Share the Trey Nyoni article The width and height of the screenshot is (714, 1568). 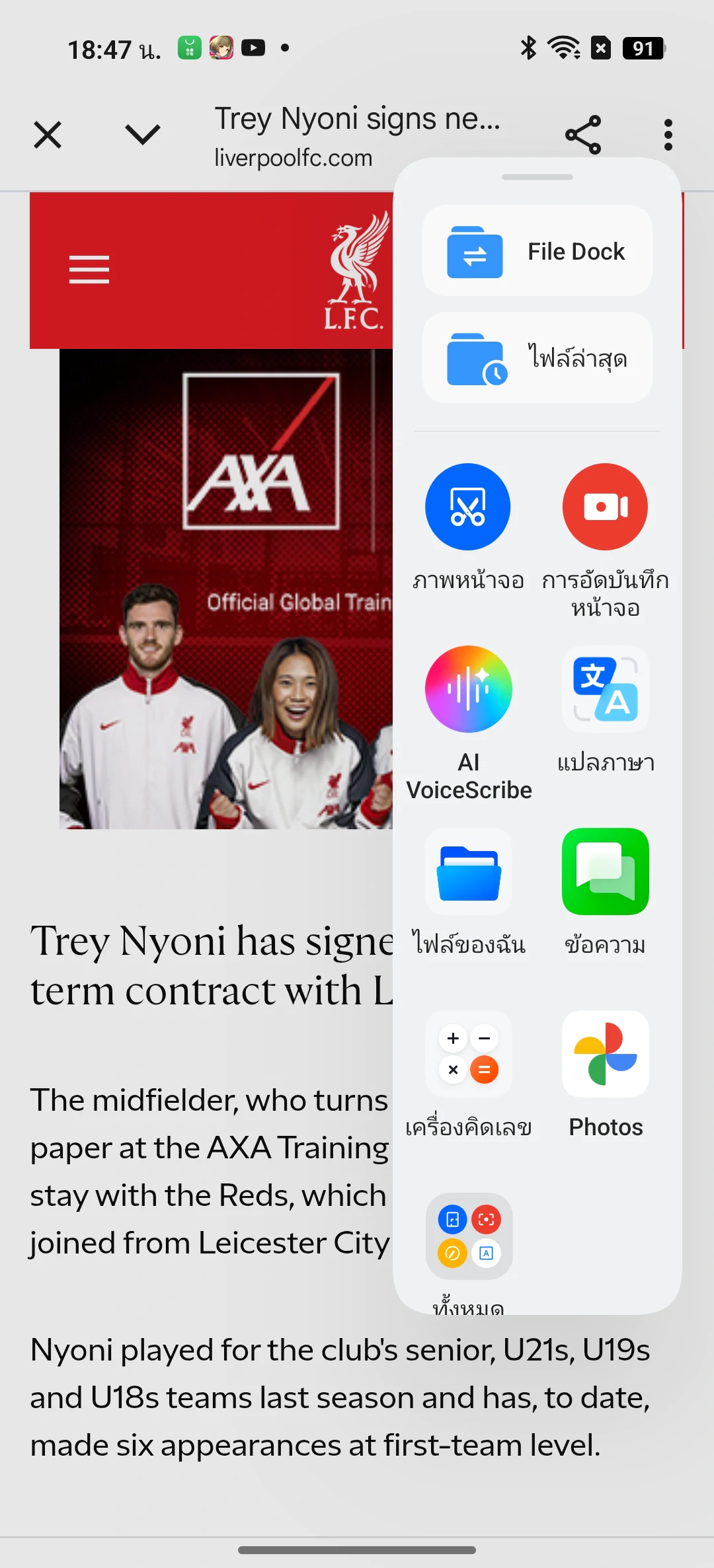pos(583,135)
